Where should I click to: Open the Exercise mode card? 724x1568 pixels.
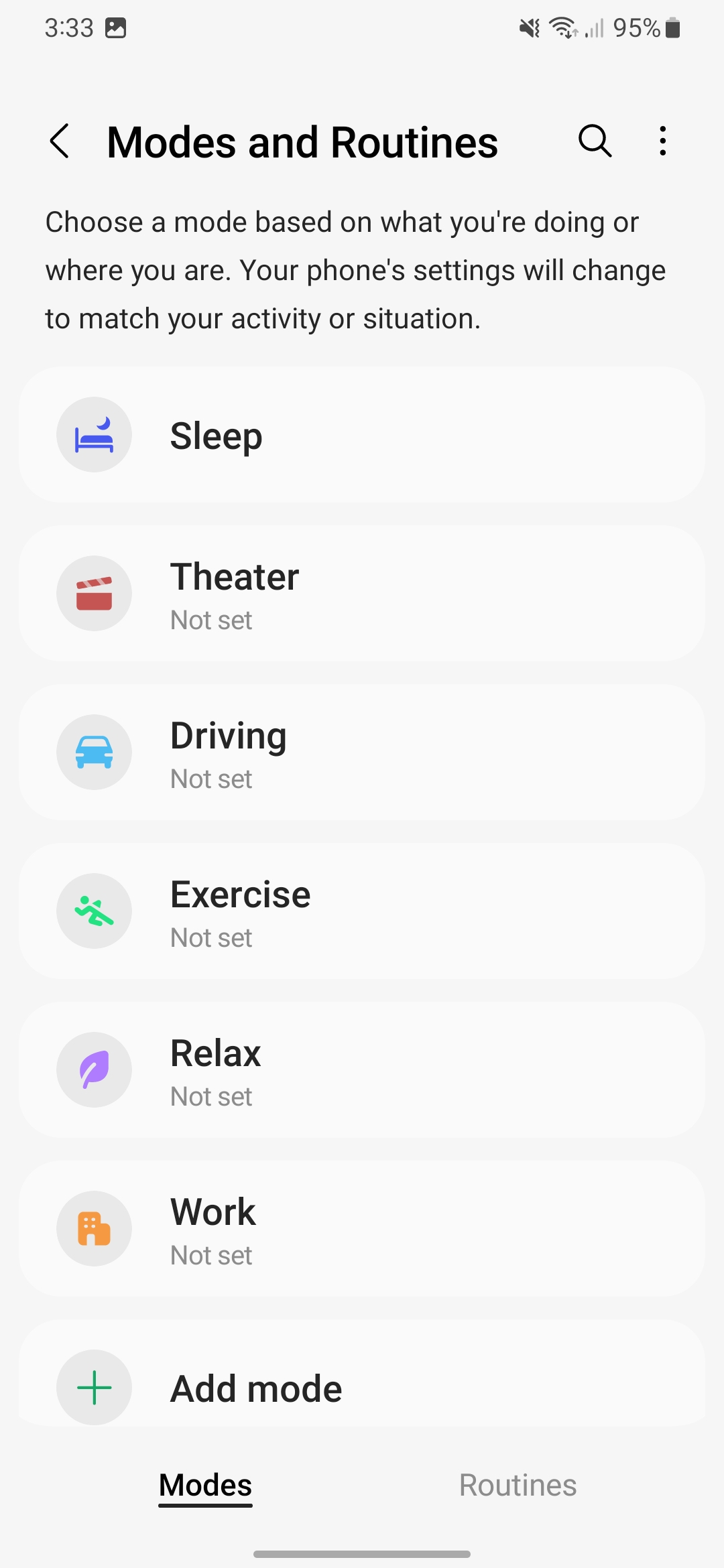pyautogui.click(x=362, y=911)
